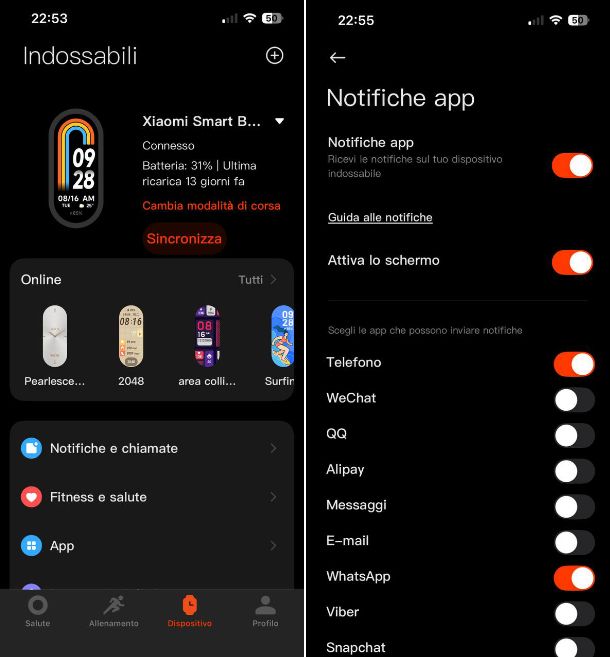View all online watch faces
This screenshot has width=610, height=657.
coord(258,280)
